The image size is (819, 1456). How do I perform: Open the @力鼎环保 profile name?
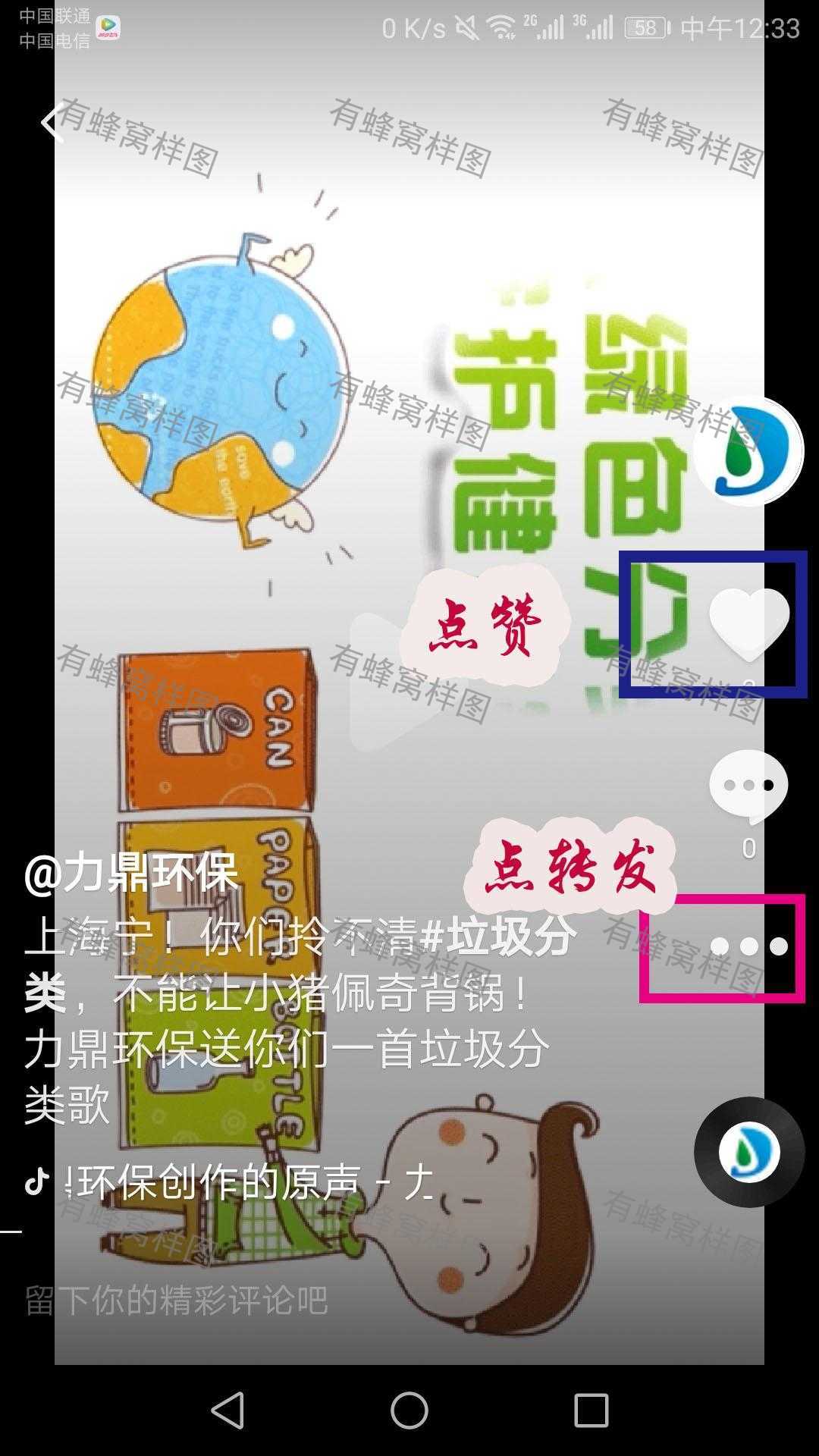coord(131,874)
